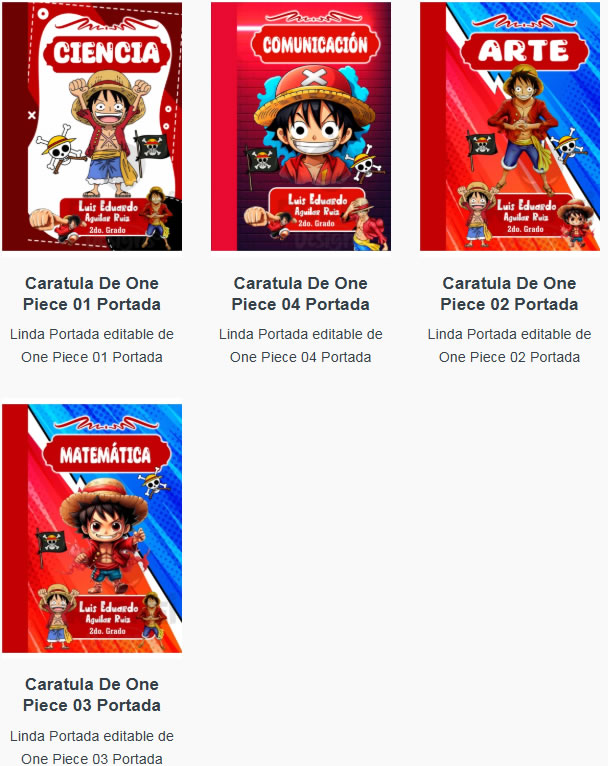The height and width of the screenshot is (766, 608).
Task: Open the Ciencia One Piece 01 cover image
Action: pos(92,127)
